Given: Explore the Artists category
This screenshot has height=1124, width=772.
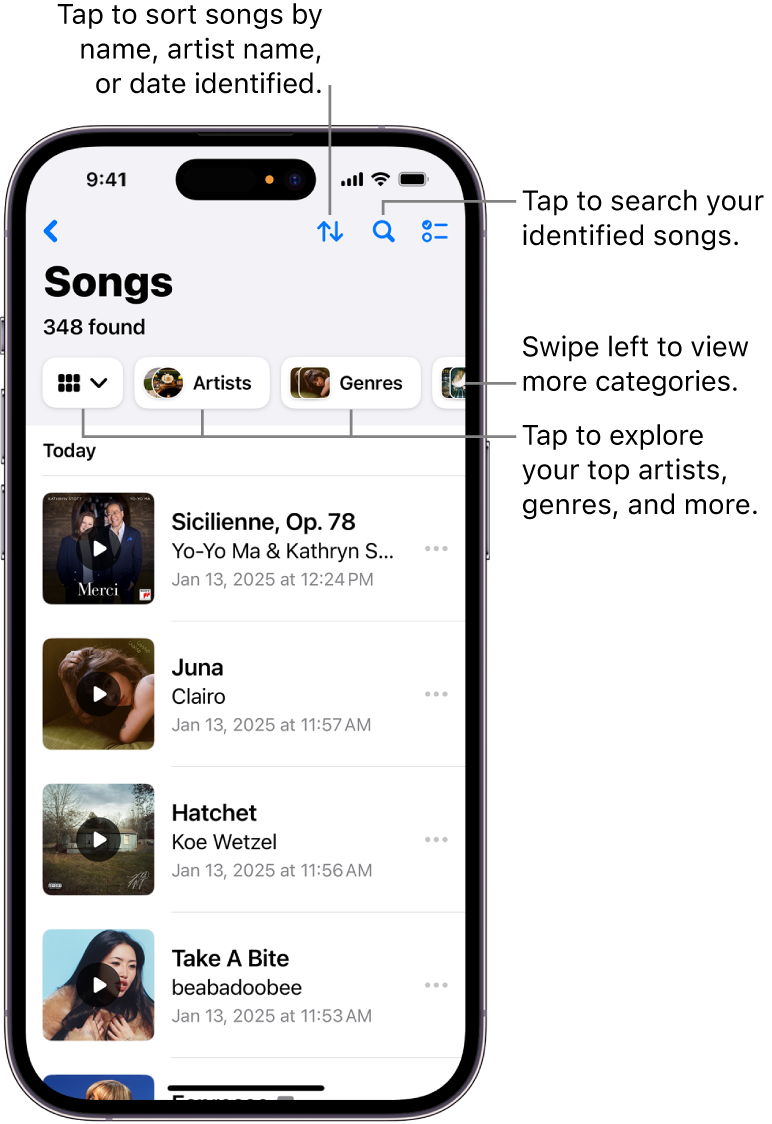Looking at the screenshot, I should coord(202,383).
